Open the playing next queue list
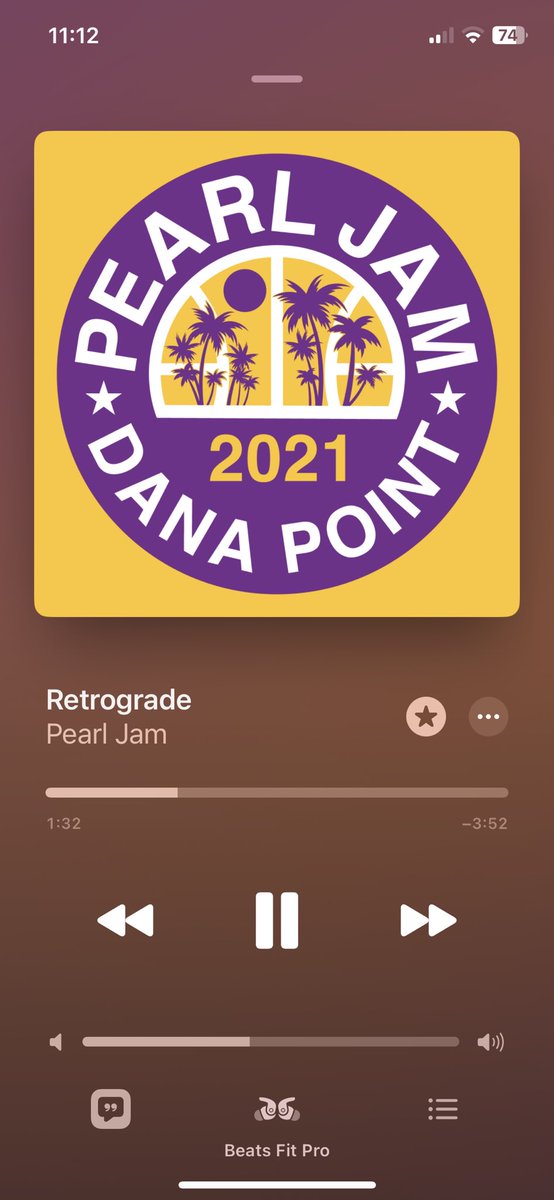The height and width of the screenshot is (1200, 554). click(442, 1108)
